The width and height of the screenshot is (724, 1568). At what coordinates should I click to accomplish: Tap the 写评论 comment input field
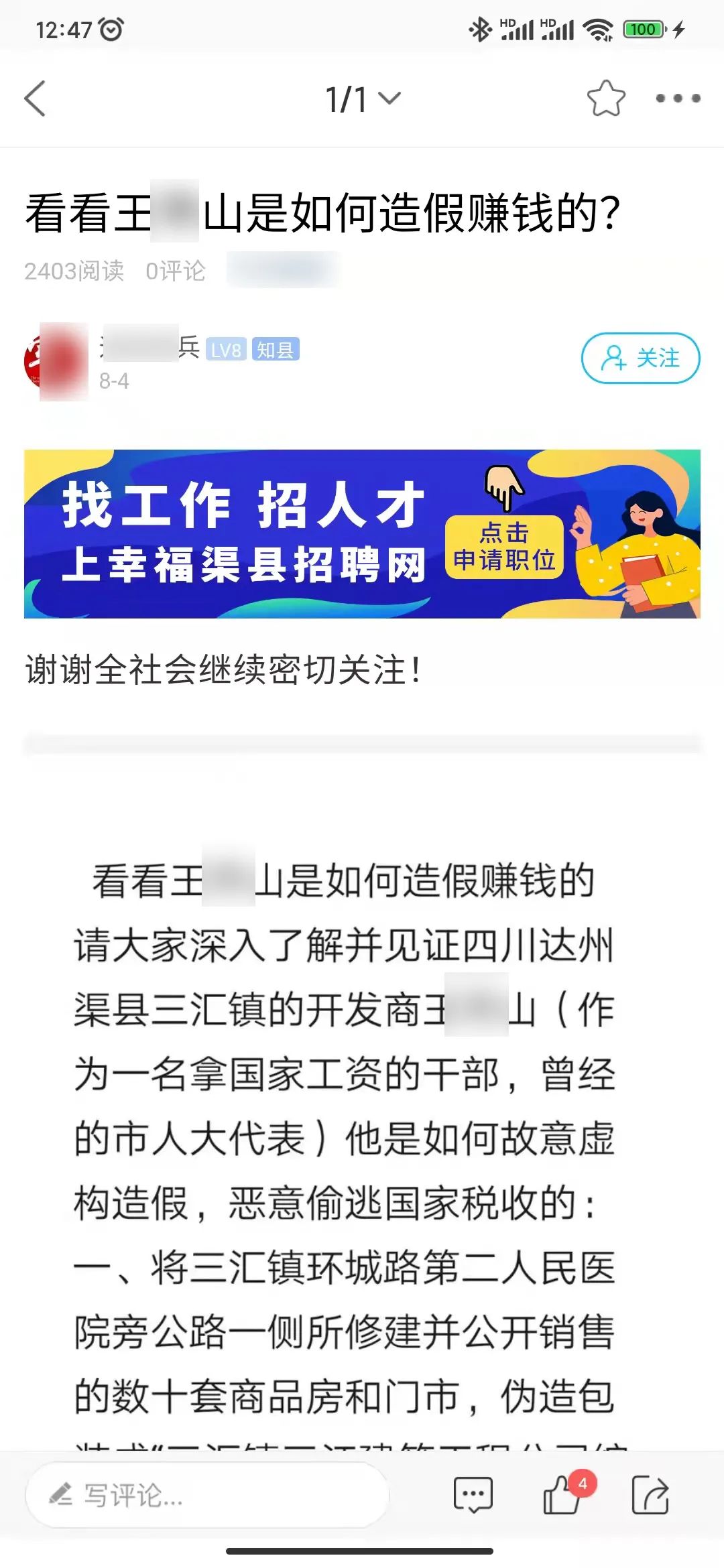click(x=207, y=1495)
